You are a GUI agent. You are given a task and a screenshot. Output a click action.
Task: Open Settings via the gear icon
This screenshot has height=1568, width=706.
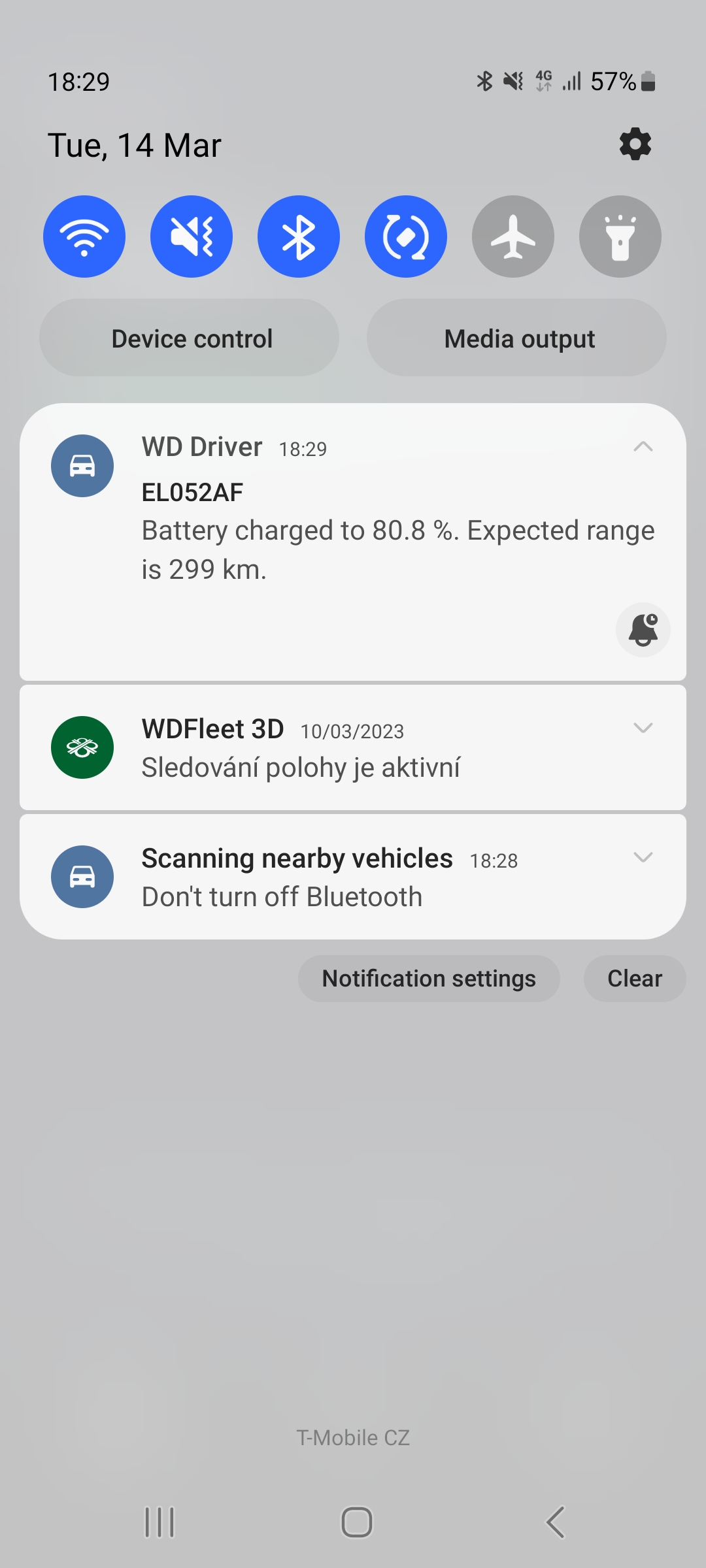tap(633, 144)
